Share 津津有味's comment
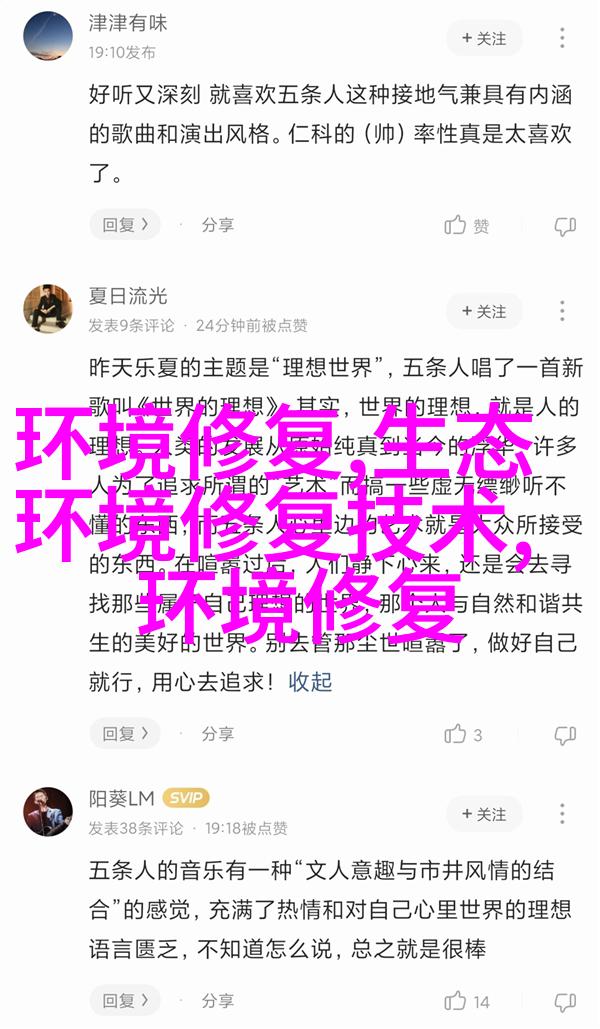Image resolution: width=600 pixels, height=1029 pixels. coord(218,224)
